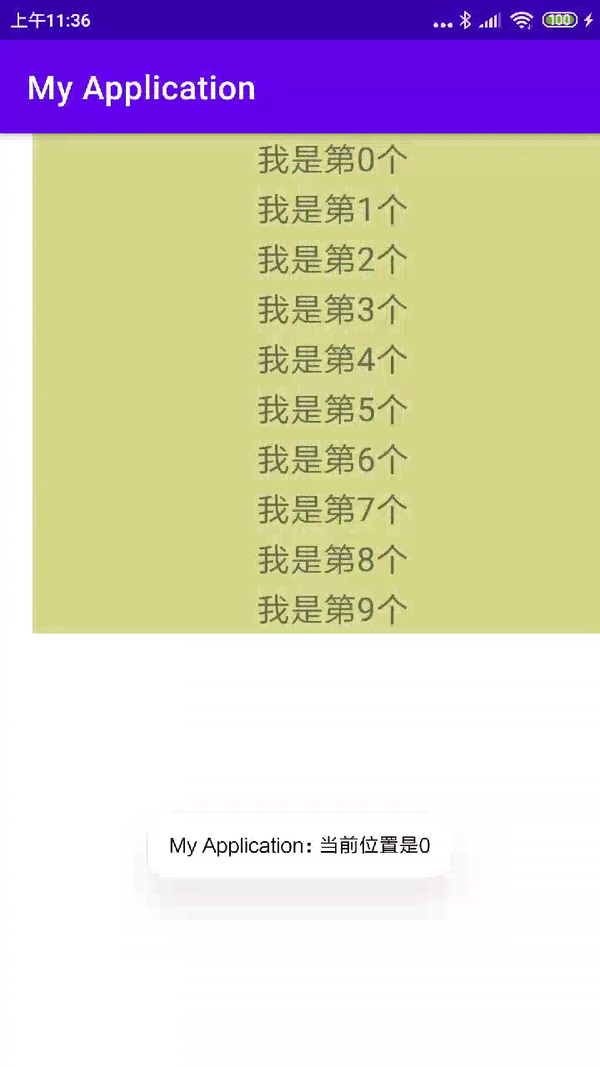Screen dimensions: 600x1067
Task: Select the row 我是第1个
Action: pyautogui.click(x=332, y=210)
